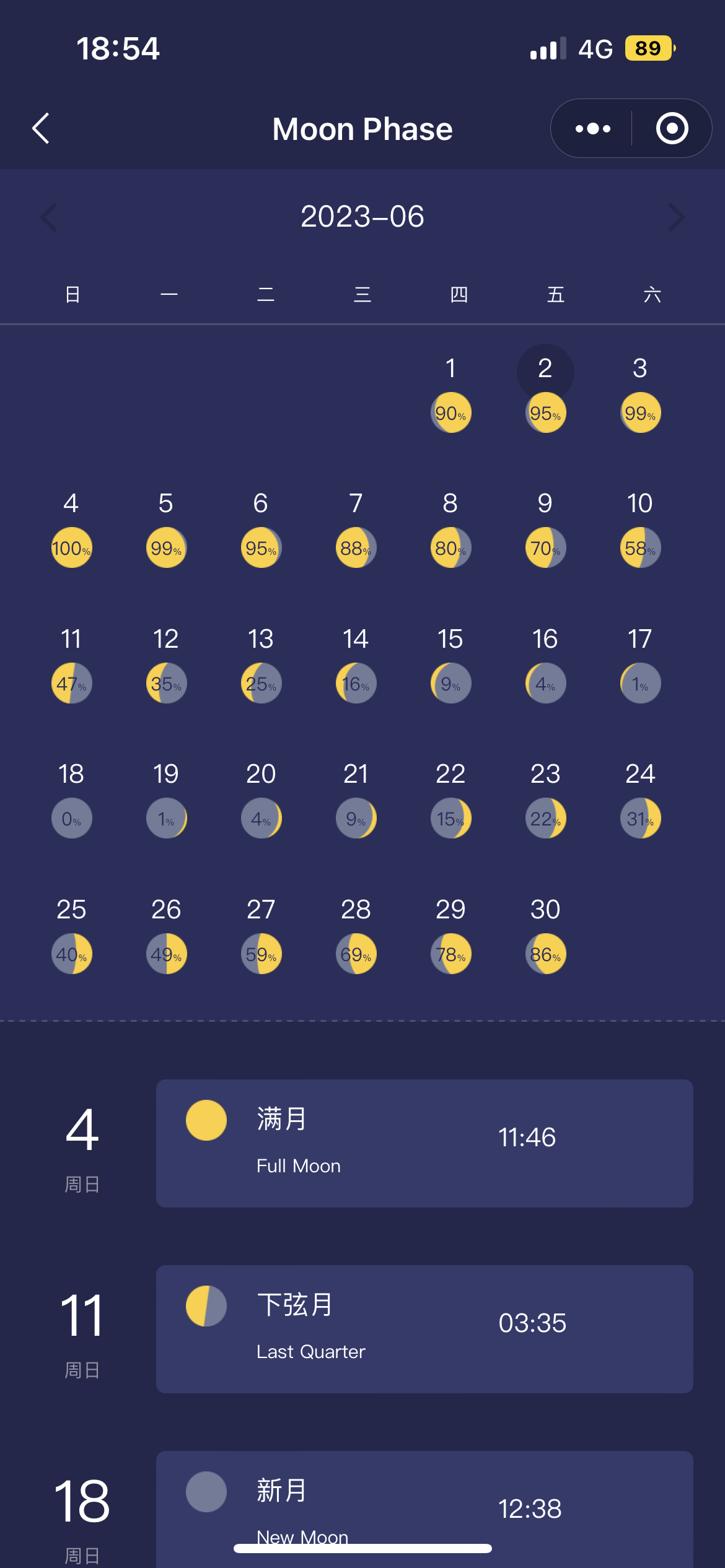Open the Last Quarter card at 03:35
The width and height of the screenshot is (725, 1568).
pos(424,1329)
